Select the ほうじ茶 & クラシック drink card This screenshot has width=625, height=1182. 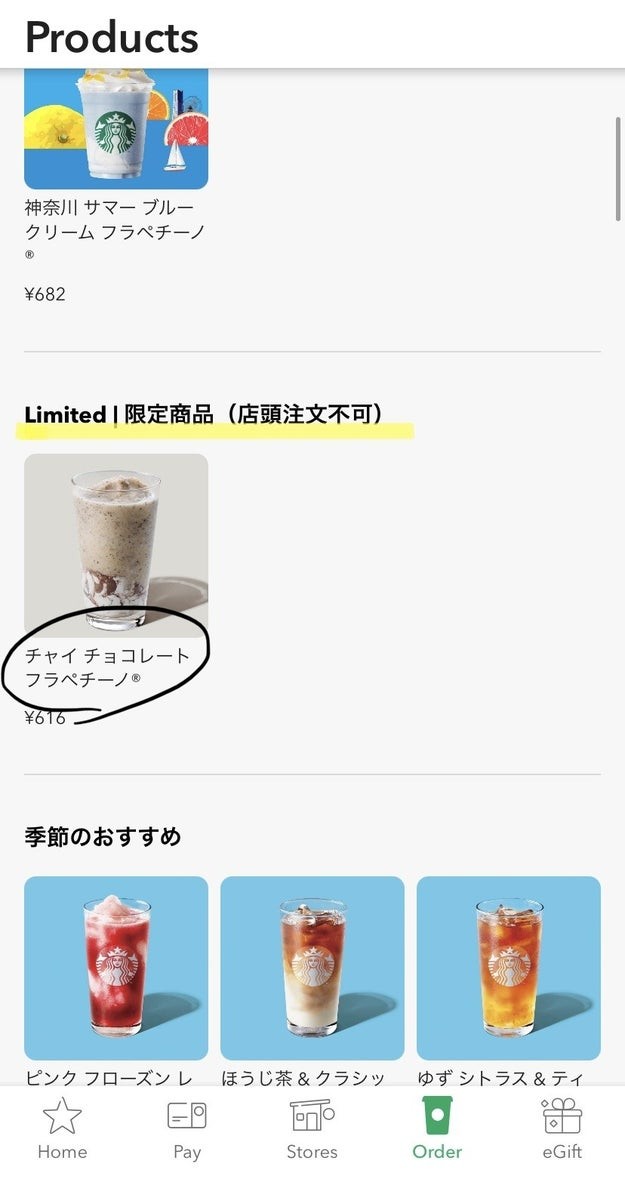tap(312, 967)
